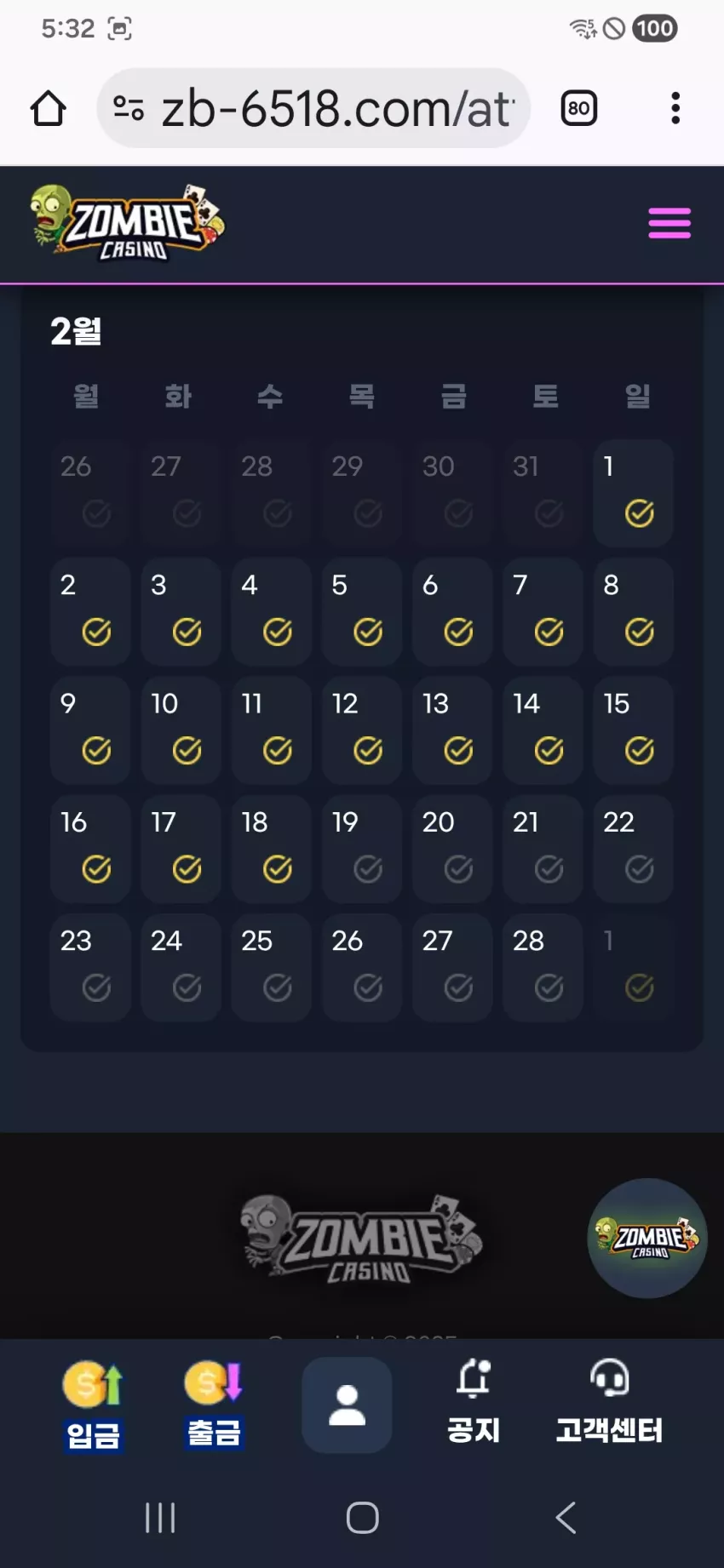The image size is (724, 1568).
Task: Tap the browser home icon
Action: (x=49, y=109)
